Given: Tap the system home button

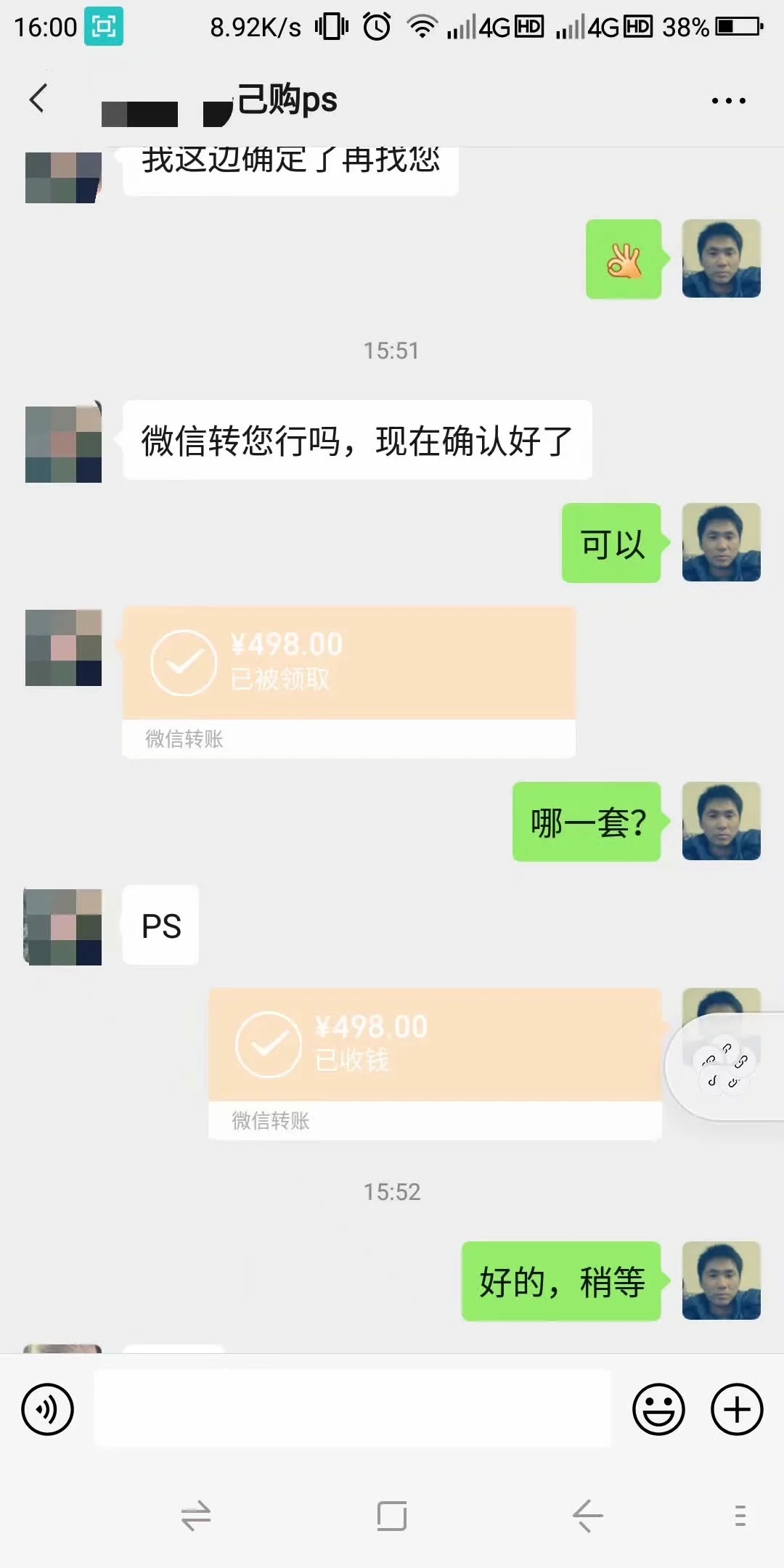Looking at the screenshot, I should tap(391, 1516).
